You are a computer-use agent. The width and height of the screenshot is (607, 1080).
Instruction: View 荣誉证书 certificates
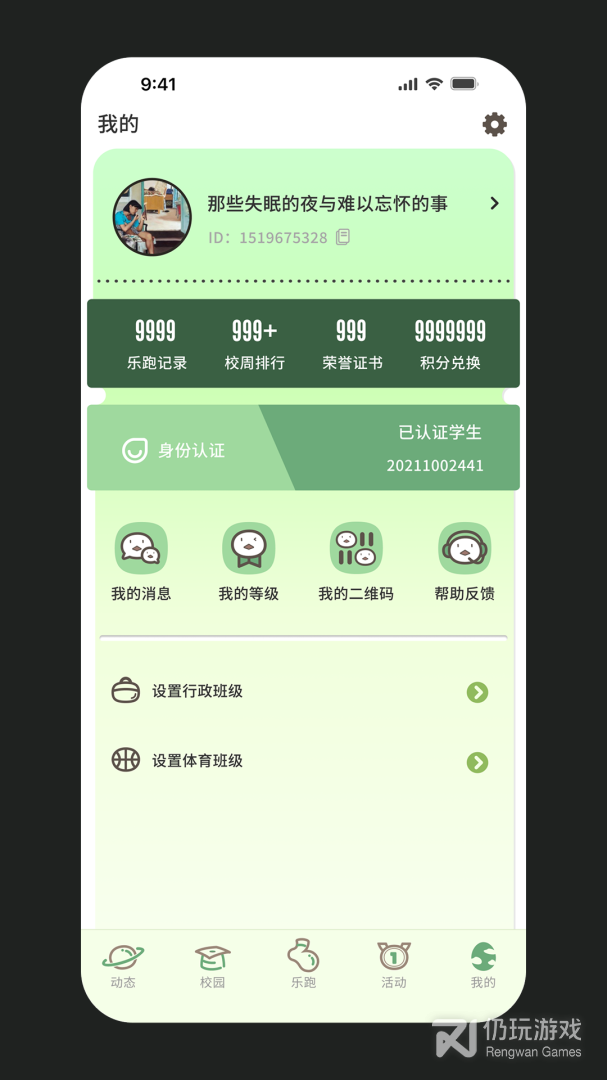[351, 344]
